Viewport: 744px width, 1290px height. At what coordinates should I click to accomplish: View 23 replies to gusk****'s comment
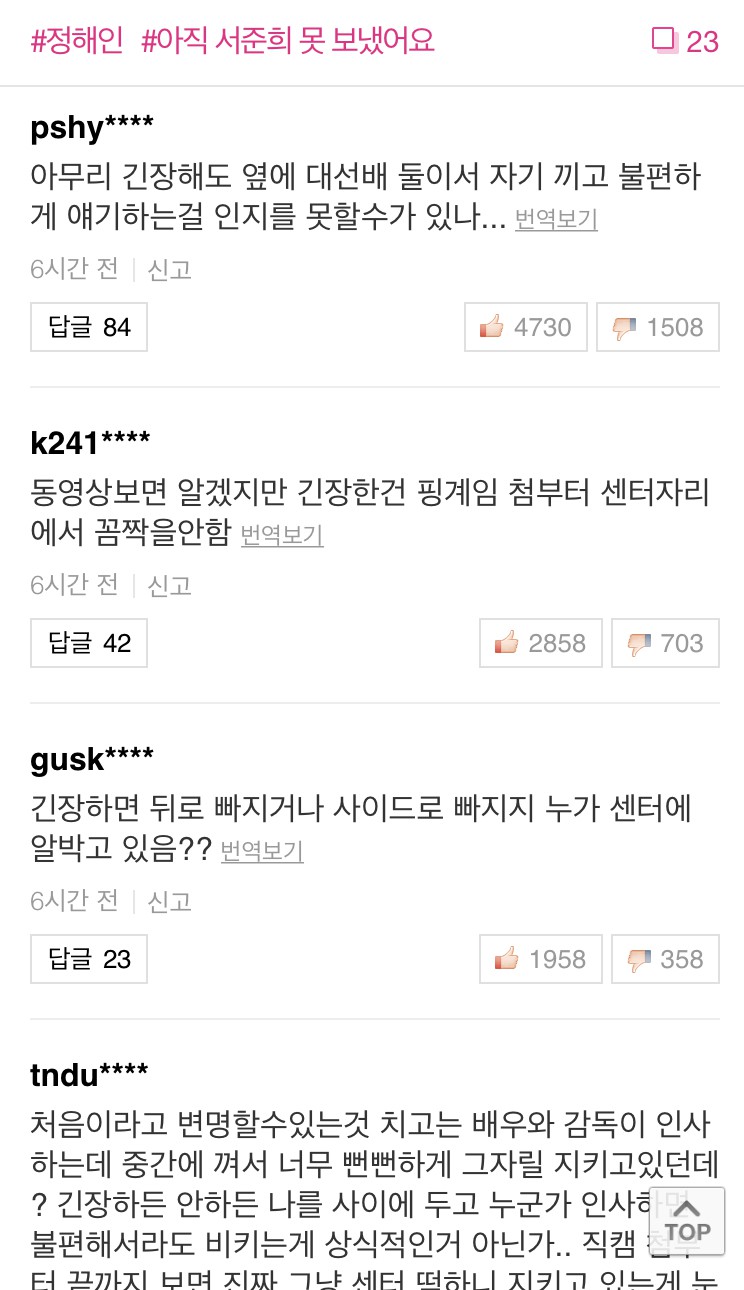(89, 959)
